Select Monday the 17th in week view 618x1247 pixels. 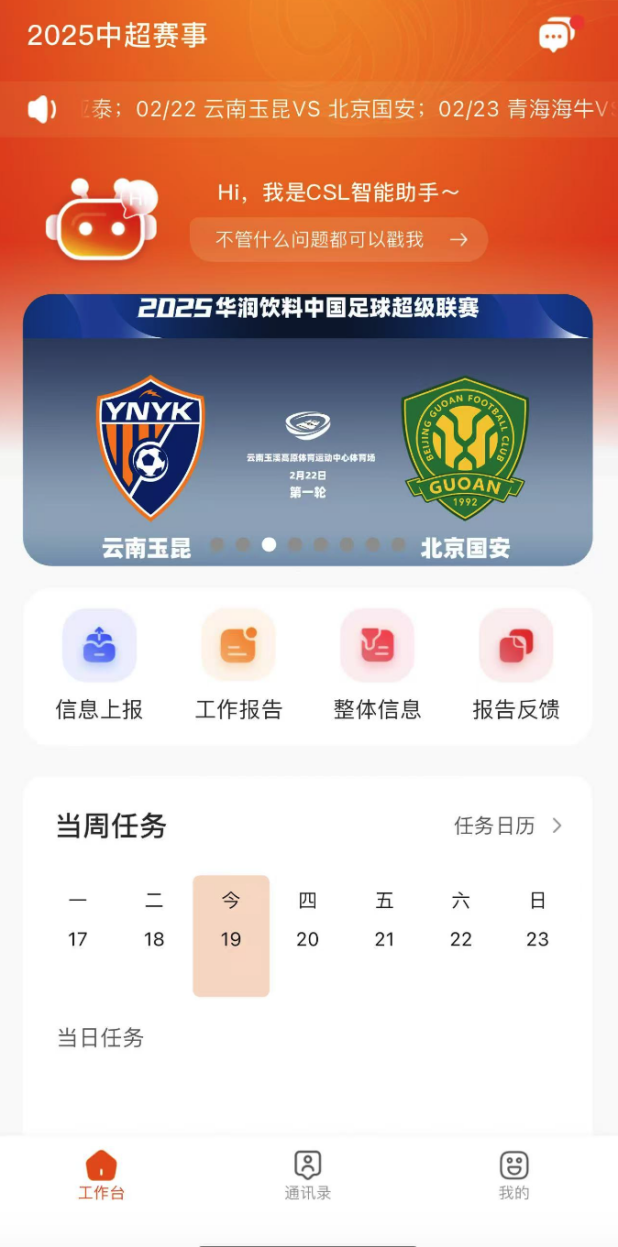pyautogui.click(x=78, y=922)
